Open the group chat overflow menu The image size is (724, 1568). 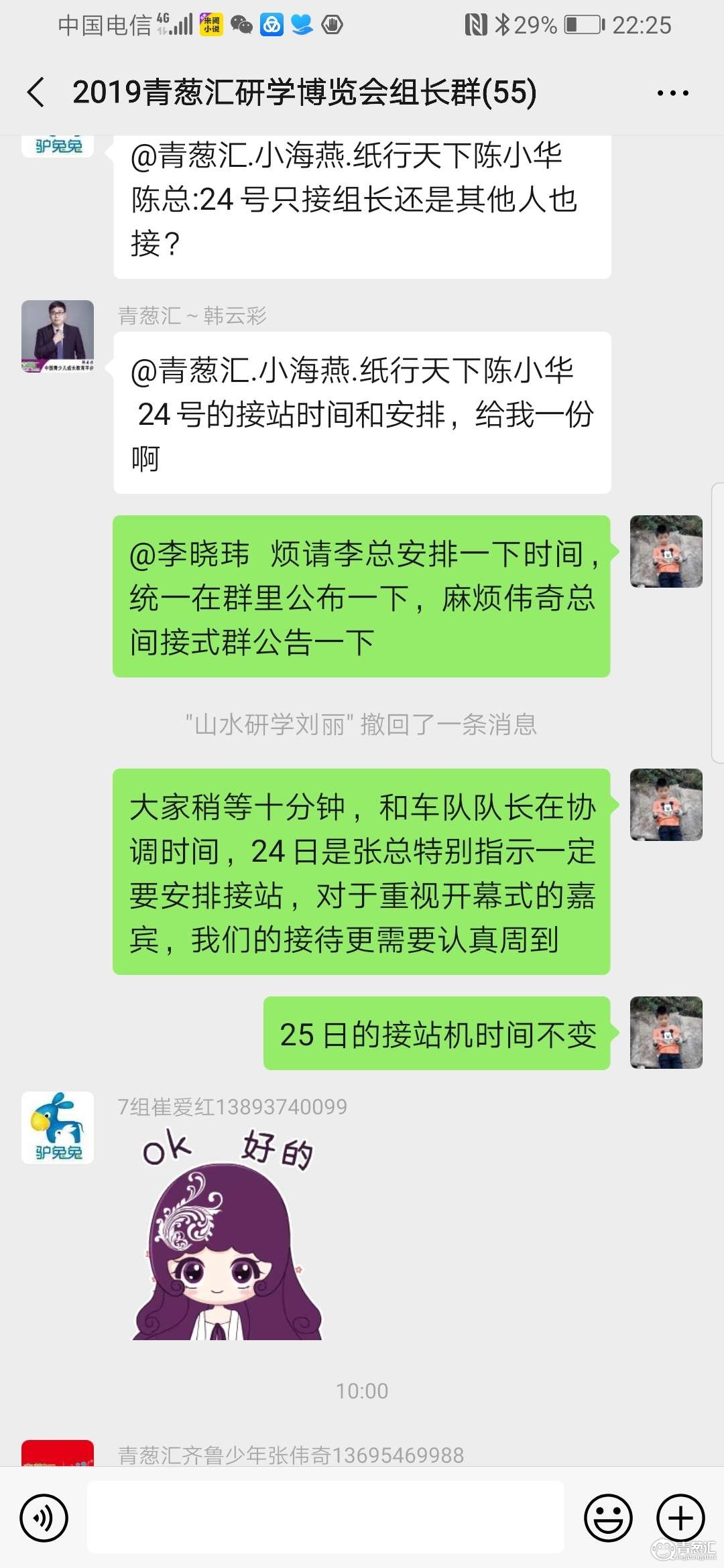(672, 93)
